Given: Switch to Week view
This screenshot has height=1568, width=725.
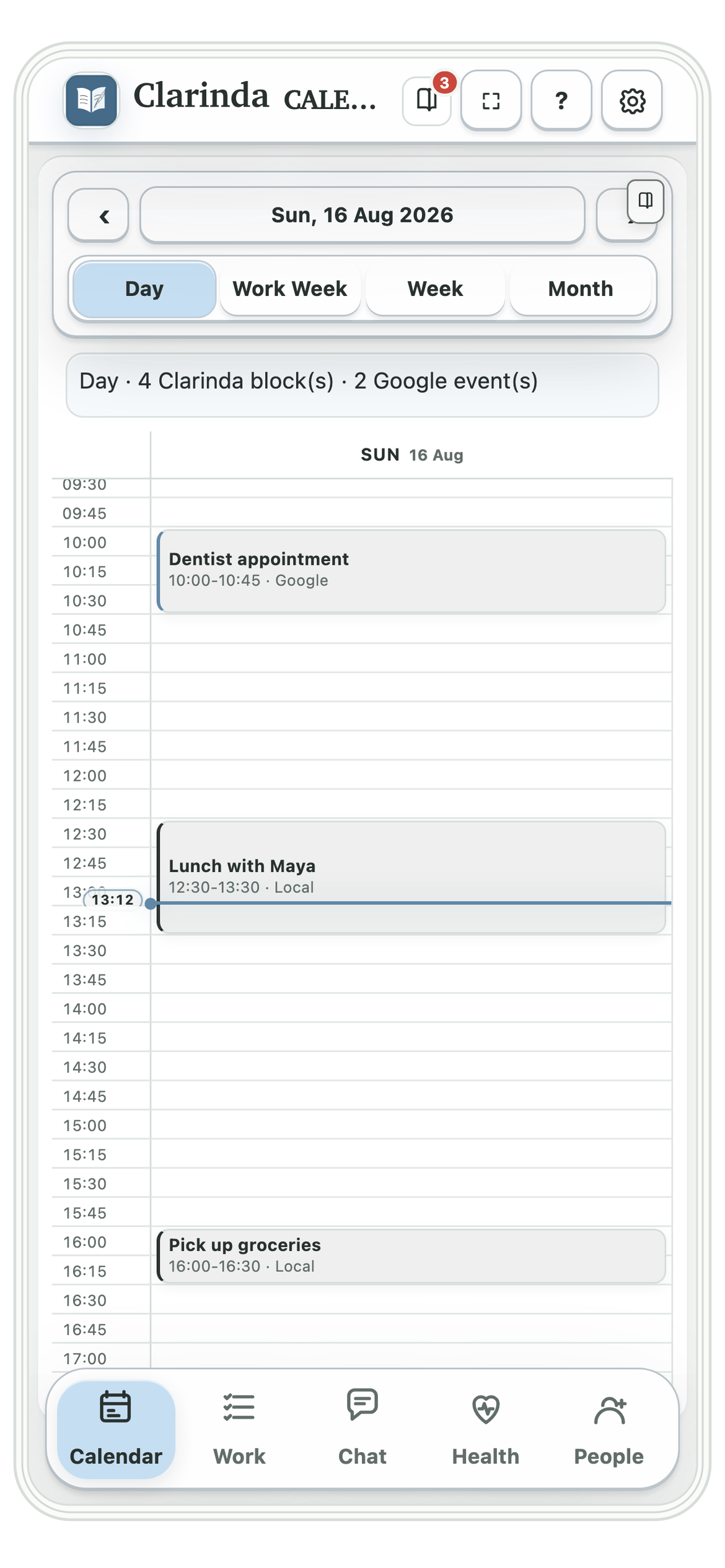Looking at the screenshot, I should pos(435,289).
